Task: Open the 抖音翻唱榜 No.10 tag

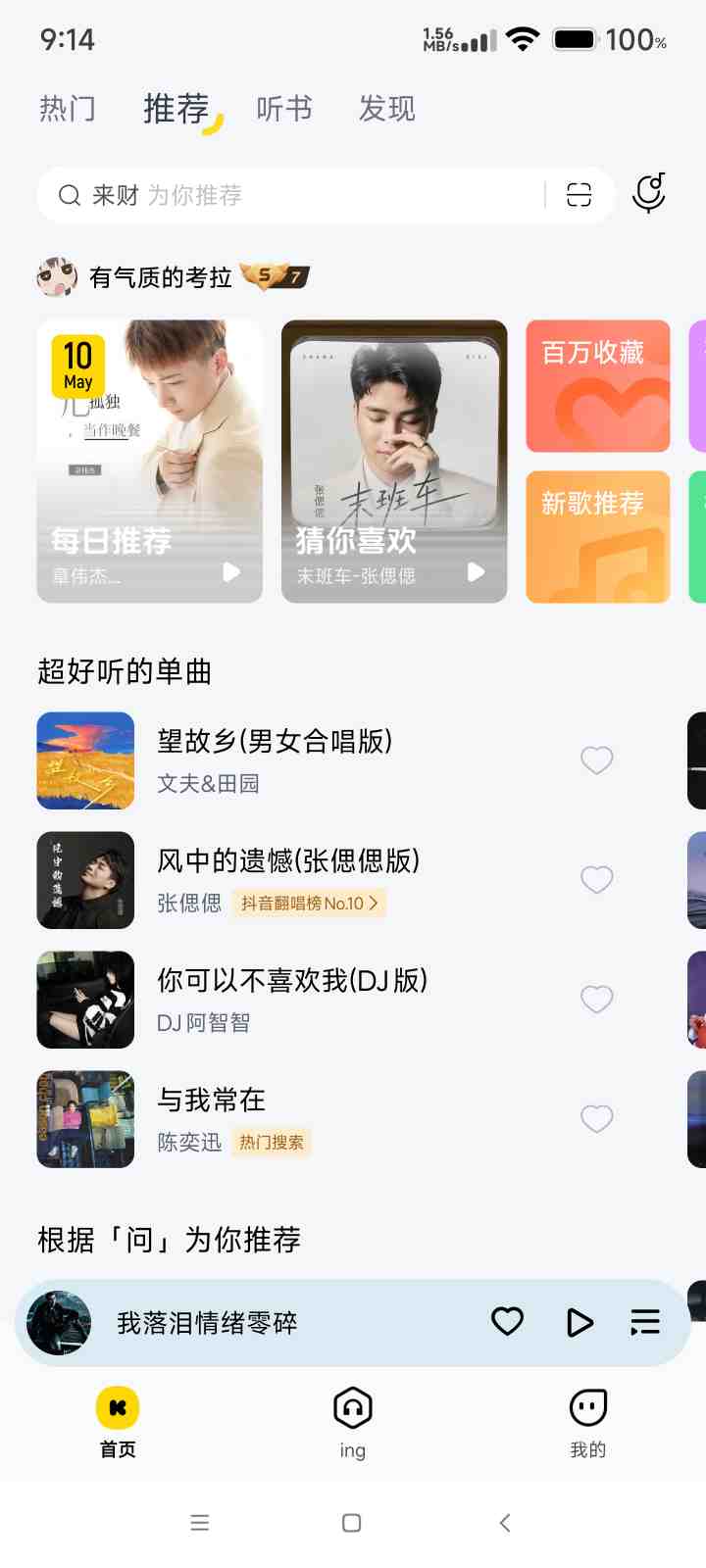Action: click(x=309, y=904)
